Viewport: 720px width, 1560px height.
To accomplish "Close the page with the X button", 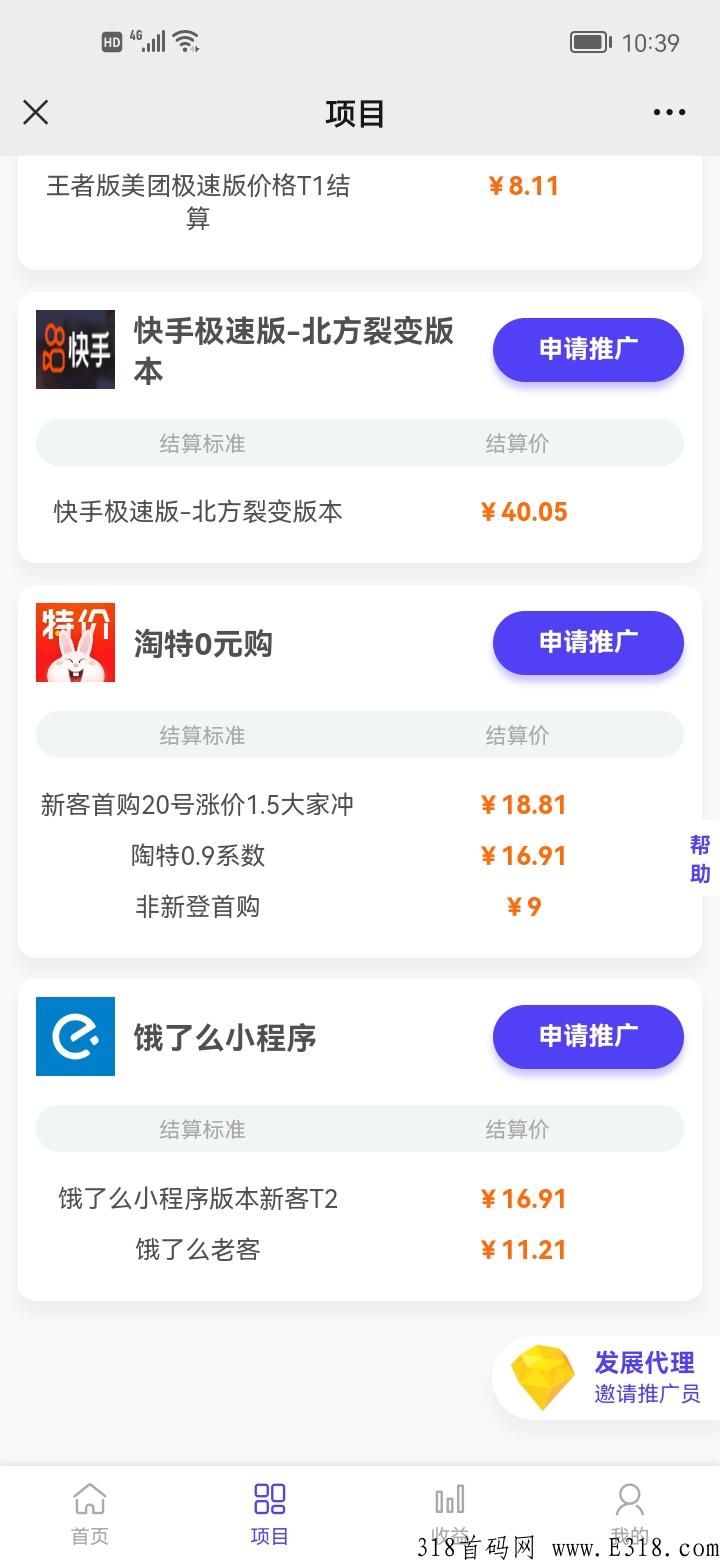I will (35, 112).
